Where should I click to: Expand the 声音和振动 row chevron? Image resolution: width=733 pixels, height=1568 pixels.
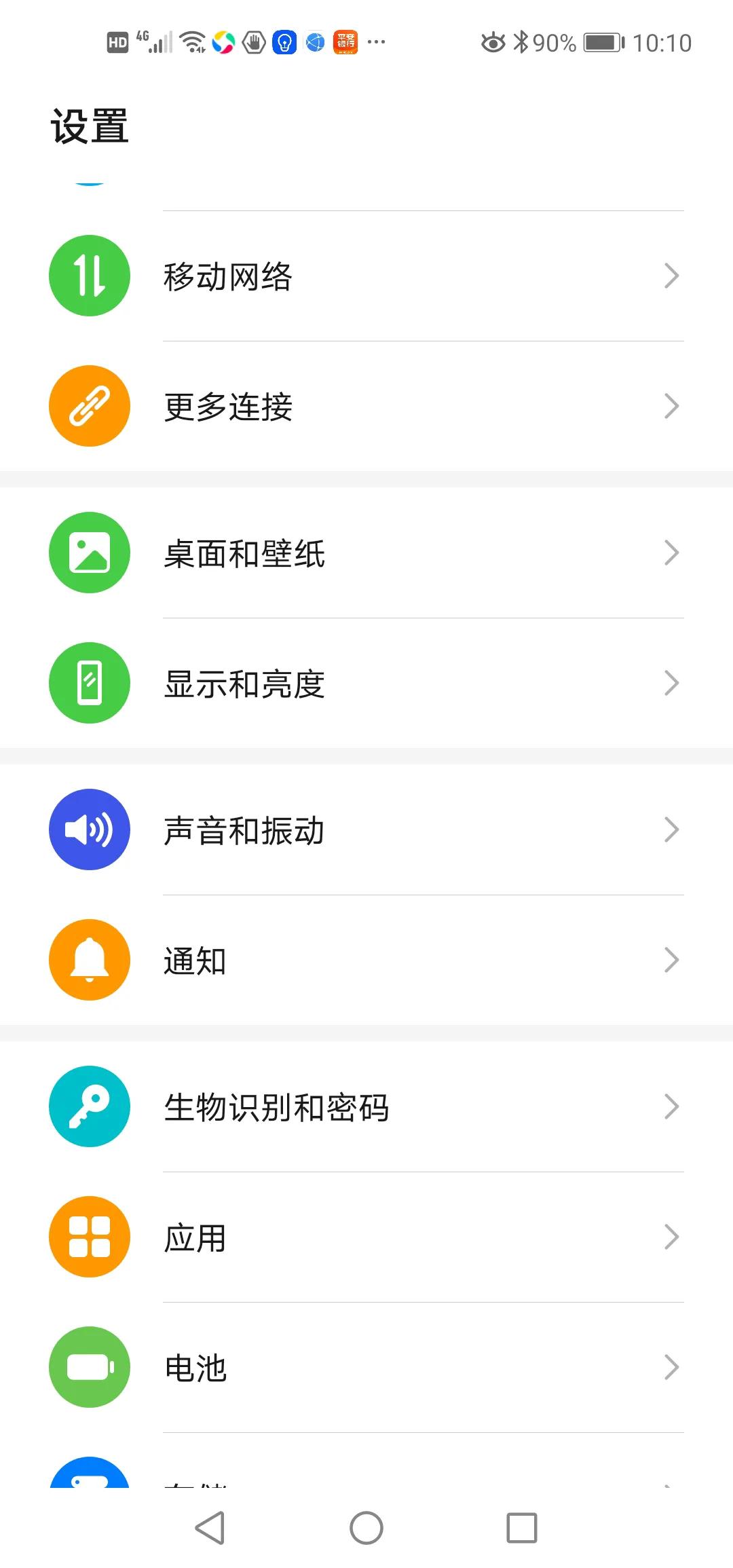pyautogui.click(x=671, y=829)
